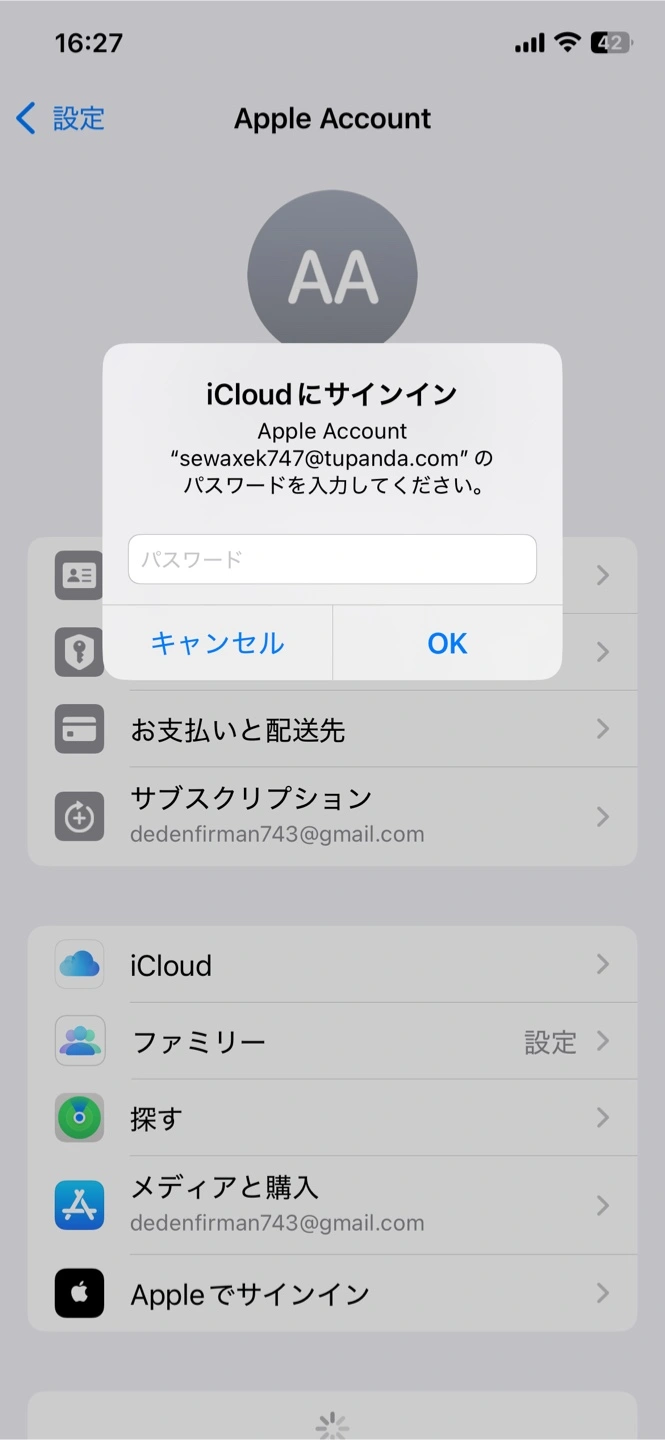Confirm the password with OK

447,643
